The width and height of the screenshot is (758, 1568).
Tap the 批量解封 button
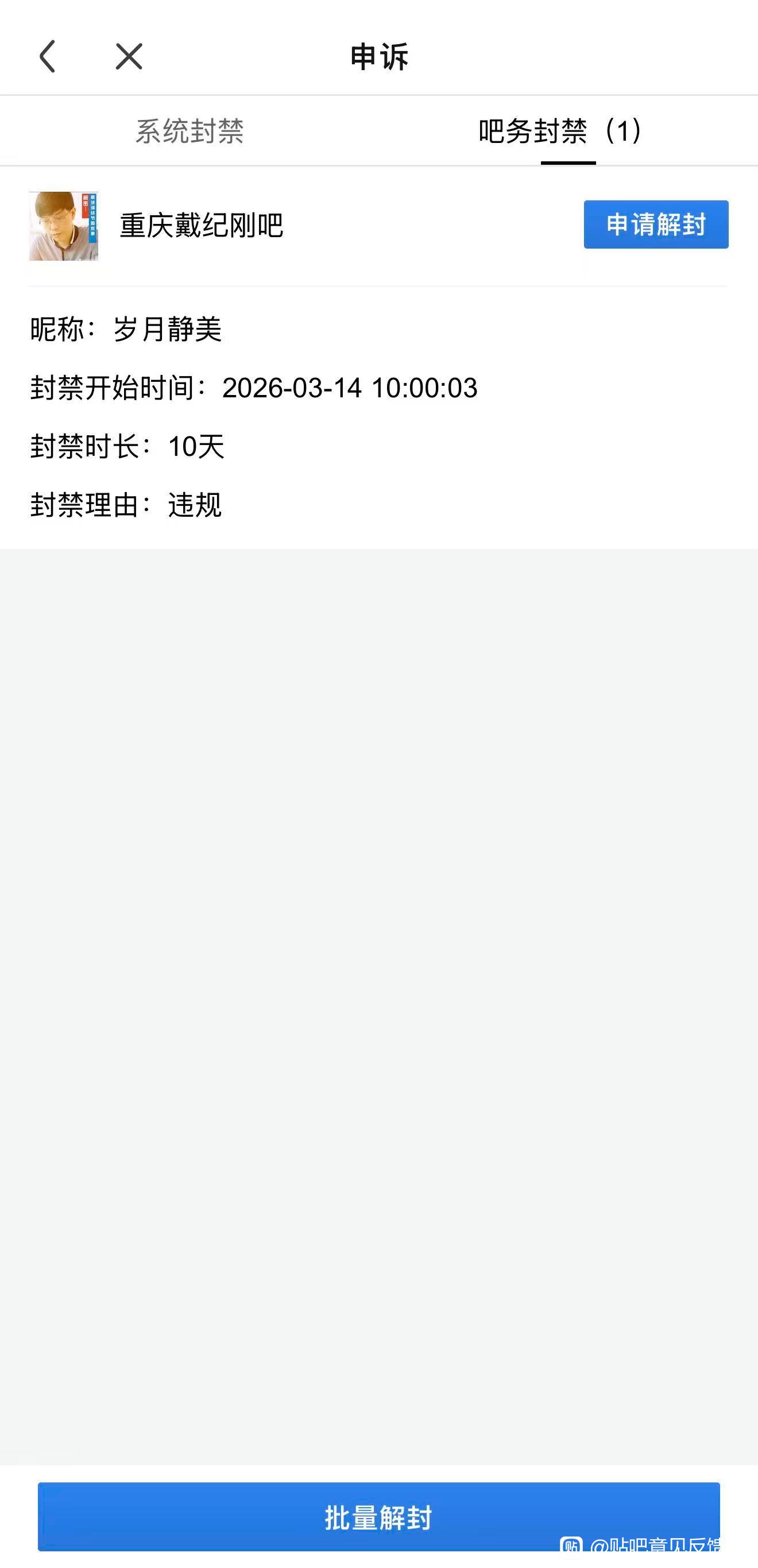coord(378,1516)
